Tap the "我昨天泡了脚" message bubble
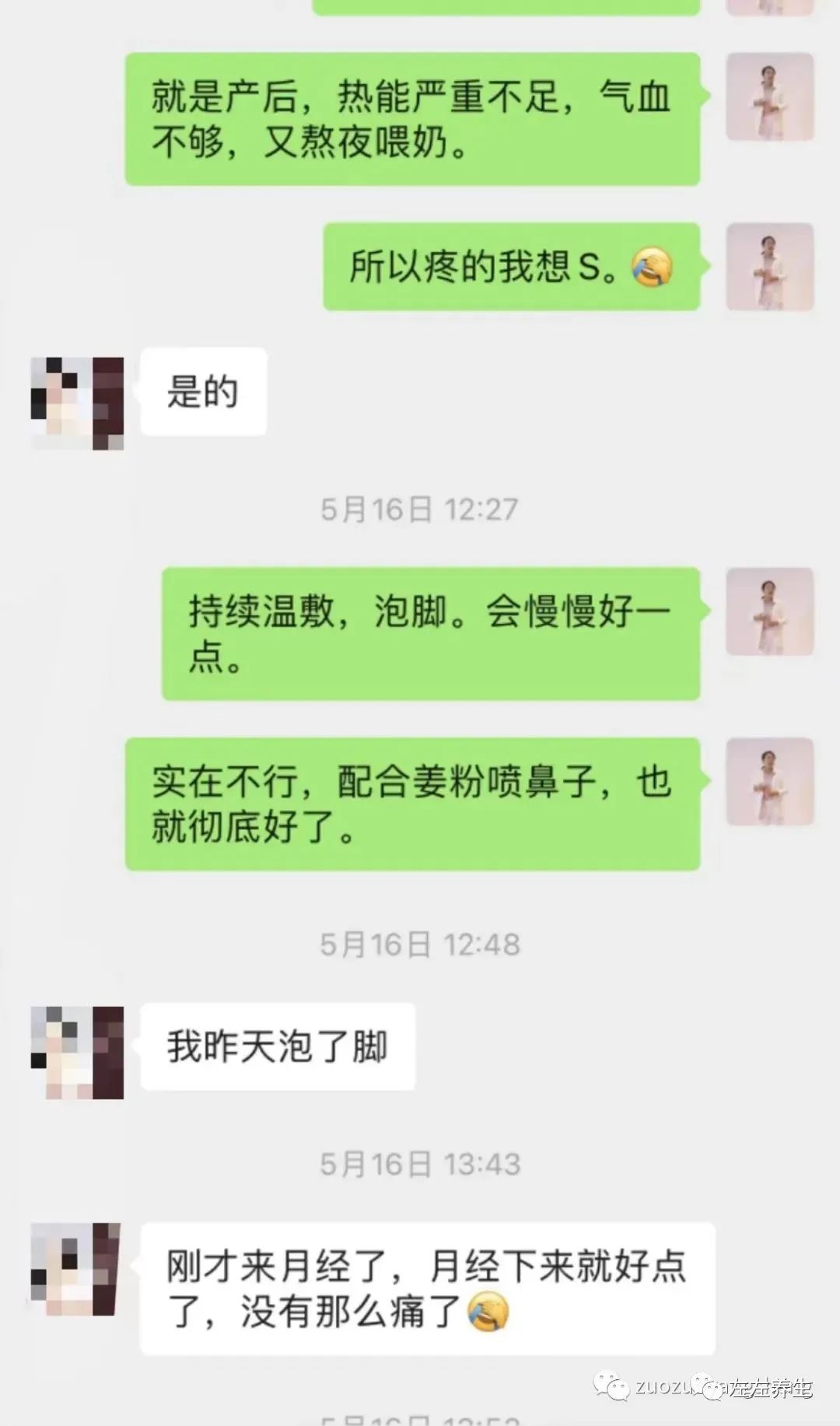840x1426 pixels. click(x=280, y=1046)
